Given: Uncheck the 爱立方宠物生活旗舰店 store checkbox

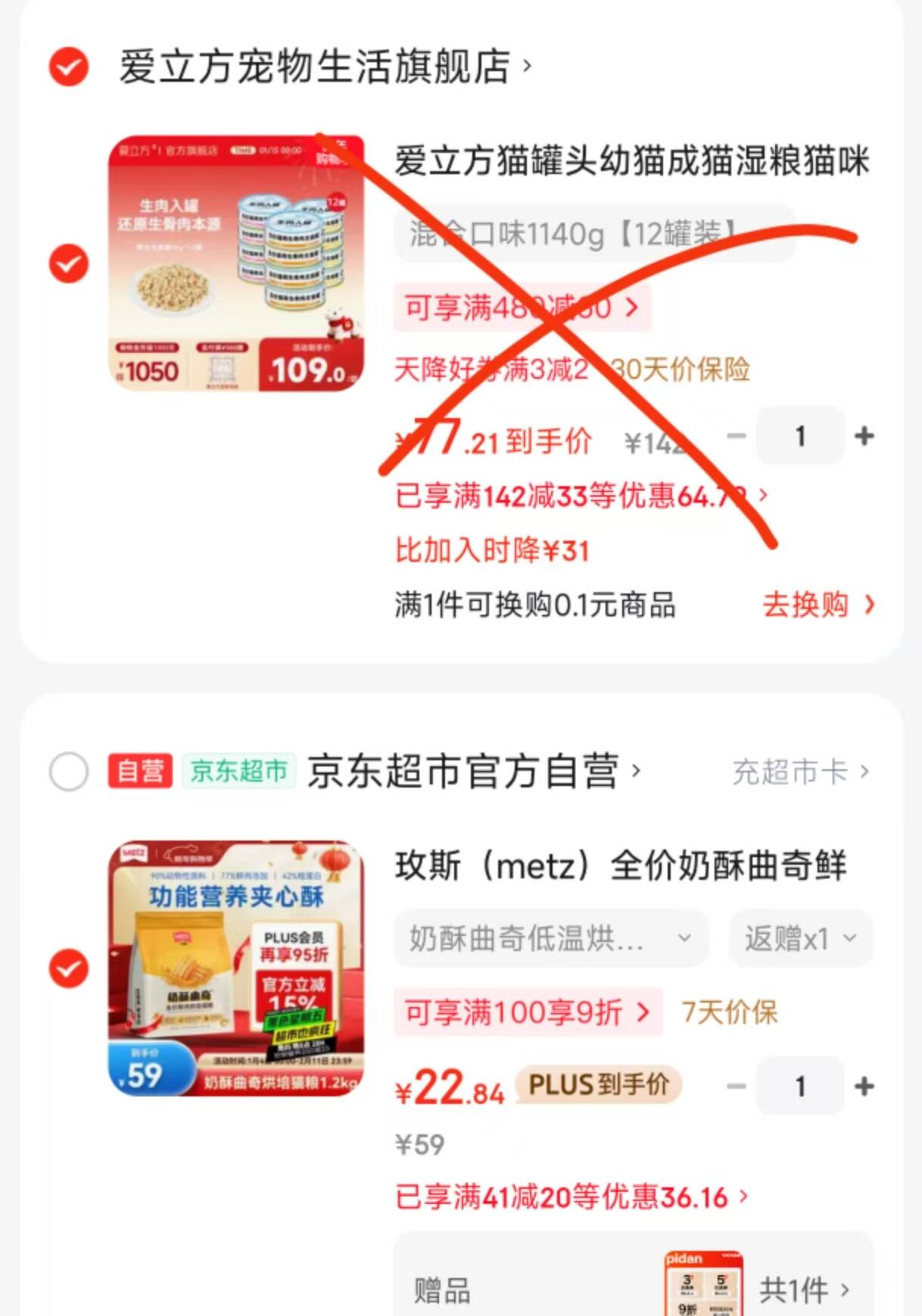Looking at the screenshot, I should point(68,68).
